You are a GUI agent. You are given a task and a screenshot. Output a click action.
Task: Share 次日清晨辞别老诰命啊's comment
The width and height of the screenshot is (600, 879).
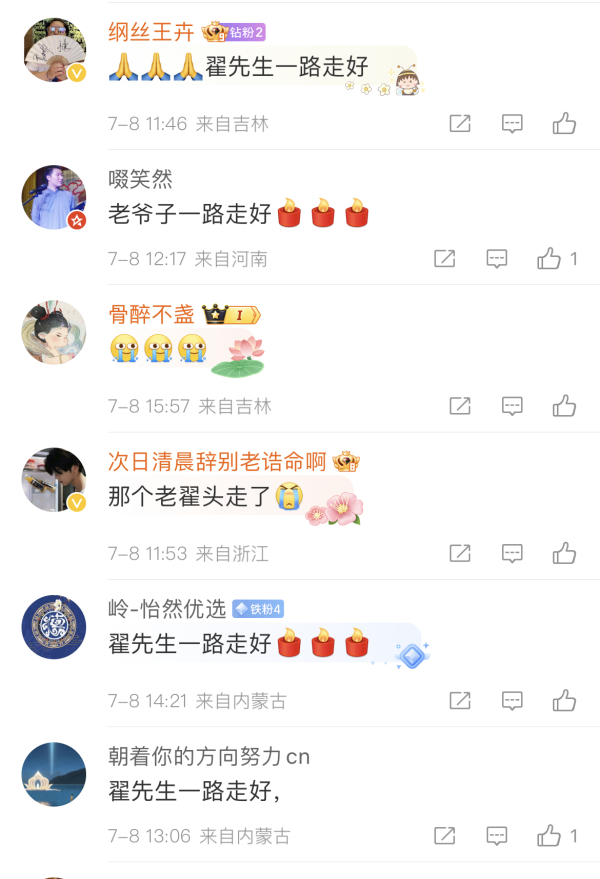(460, 553)
